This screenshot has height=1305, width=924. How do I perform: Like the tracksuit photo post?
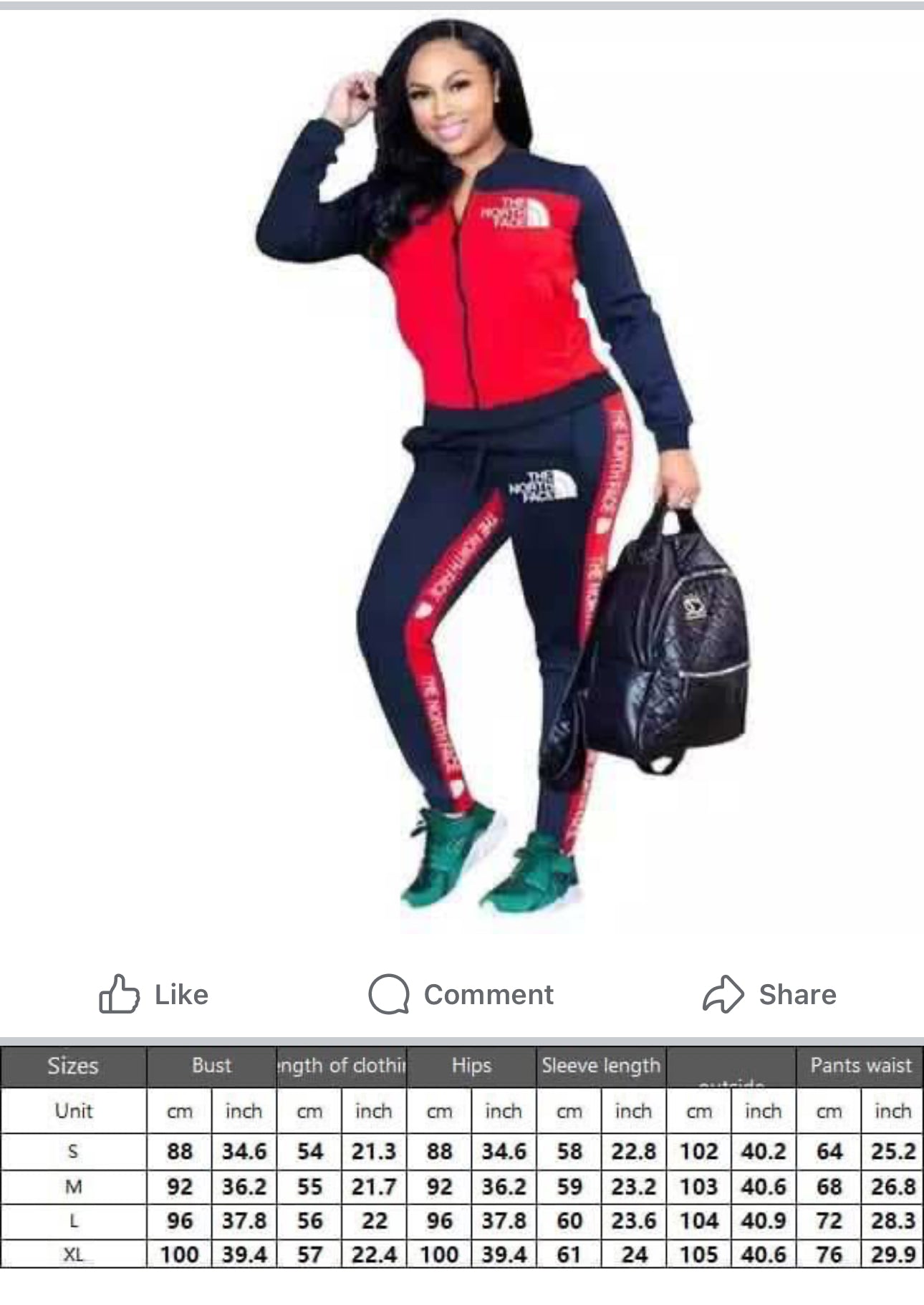153,994
